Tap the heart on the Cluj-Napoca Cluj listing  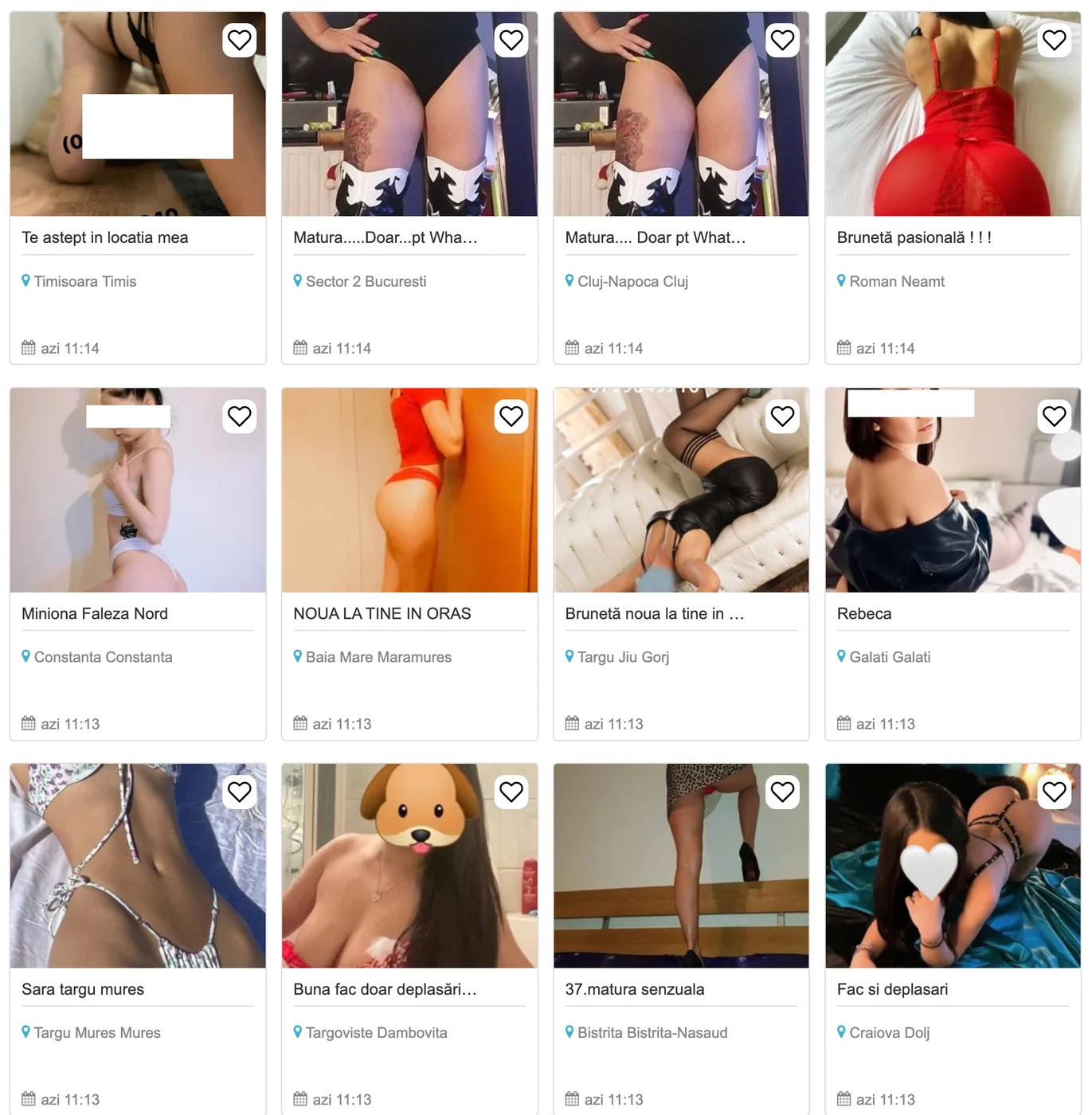[x=782, y=40]
